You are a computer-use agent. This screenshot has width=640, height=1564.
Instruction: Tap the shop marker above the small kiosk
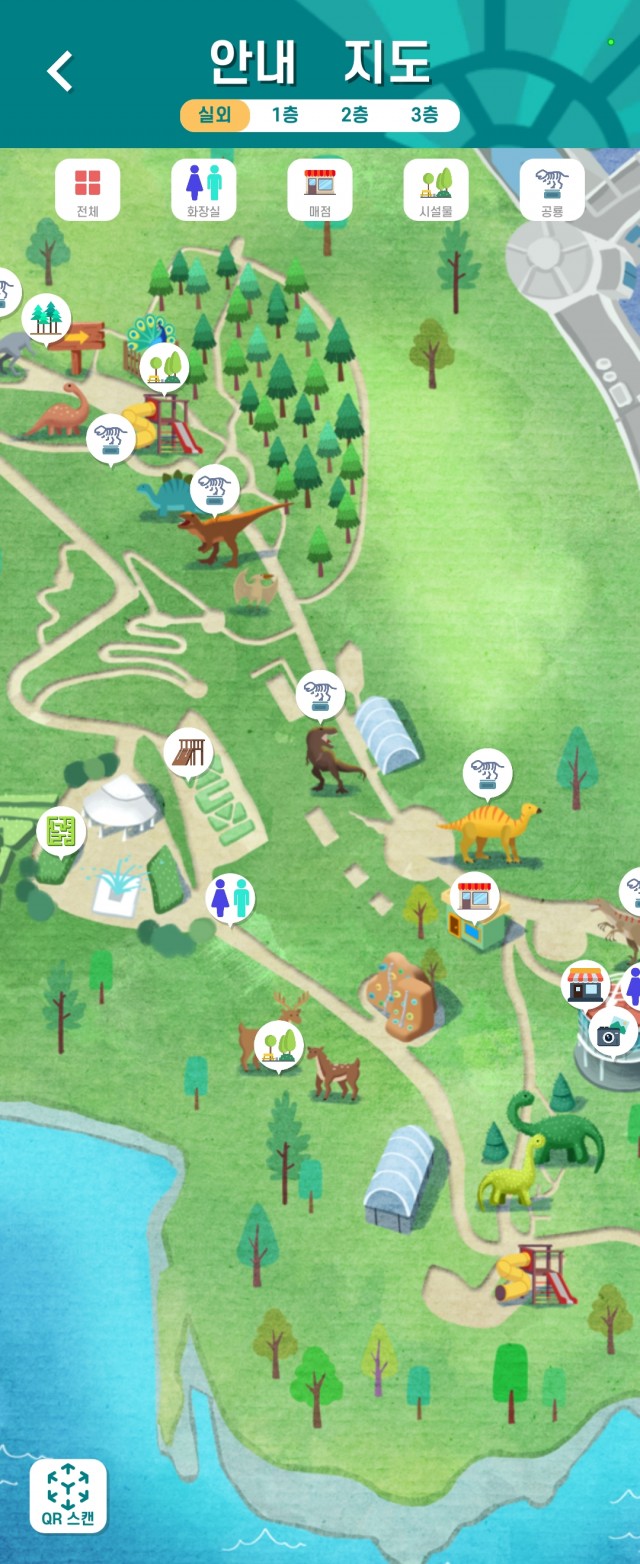[x=474, y=895]
